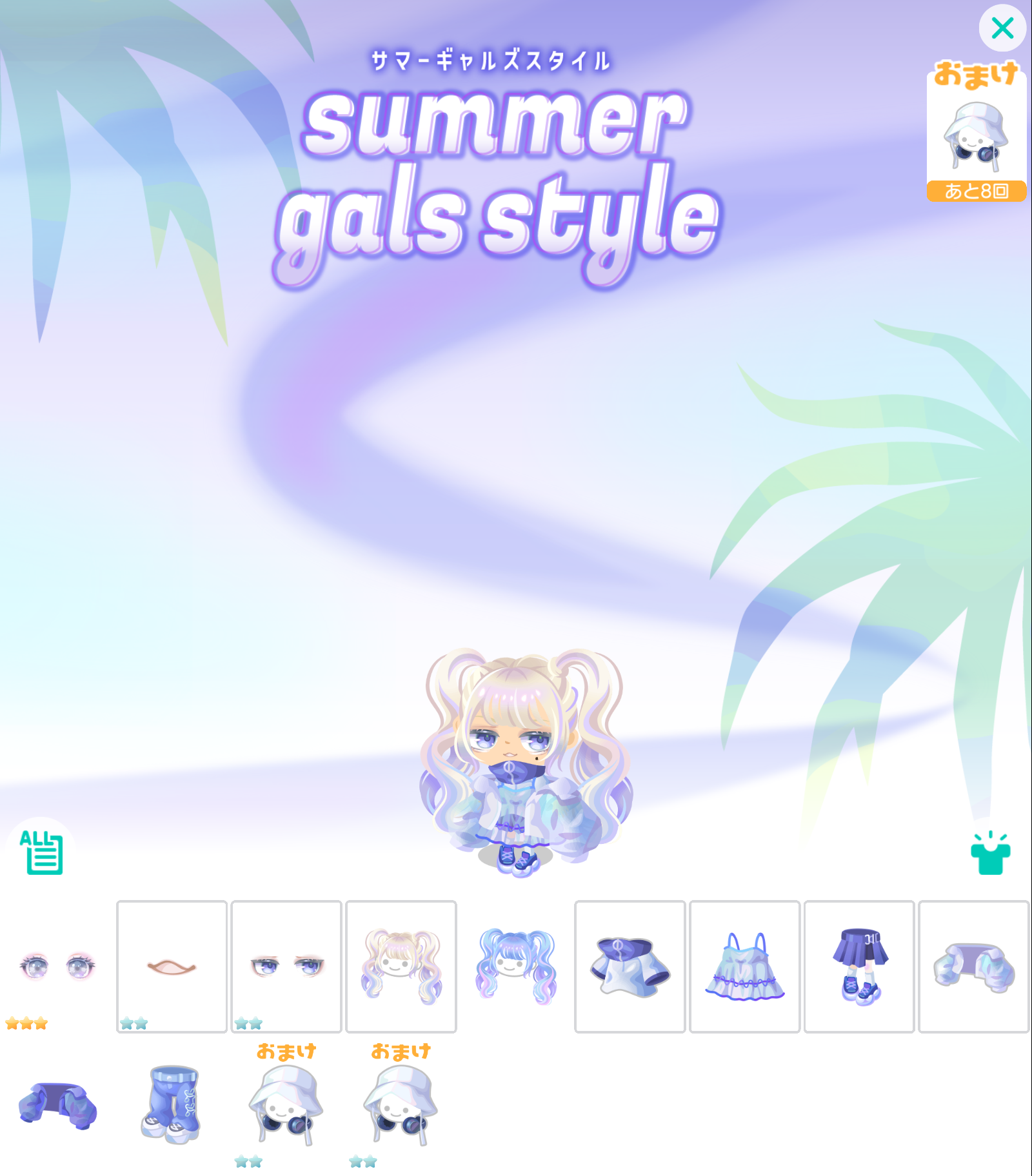Select the second おまけ bucket hat item
Screen dimensions: 1032x1176
pos(401,1105)
